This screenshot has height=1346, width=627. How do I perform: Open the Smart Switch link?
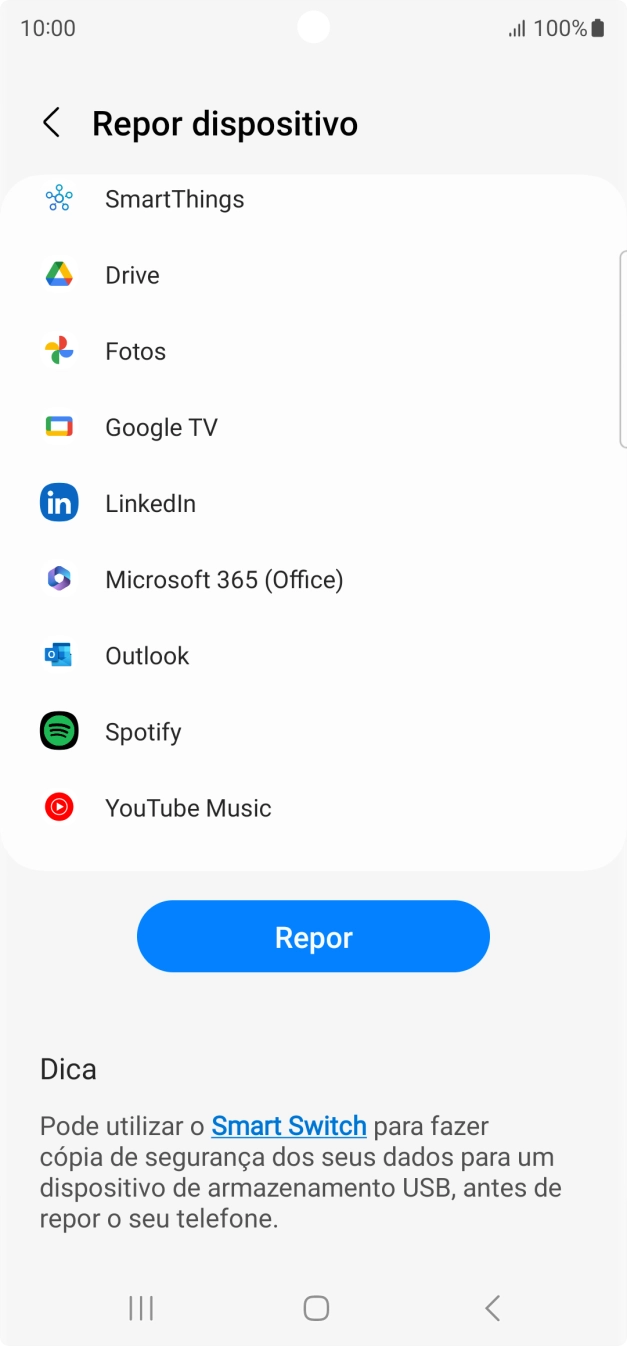click(289, 1126)
